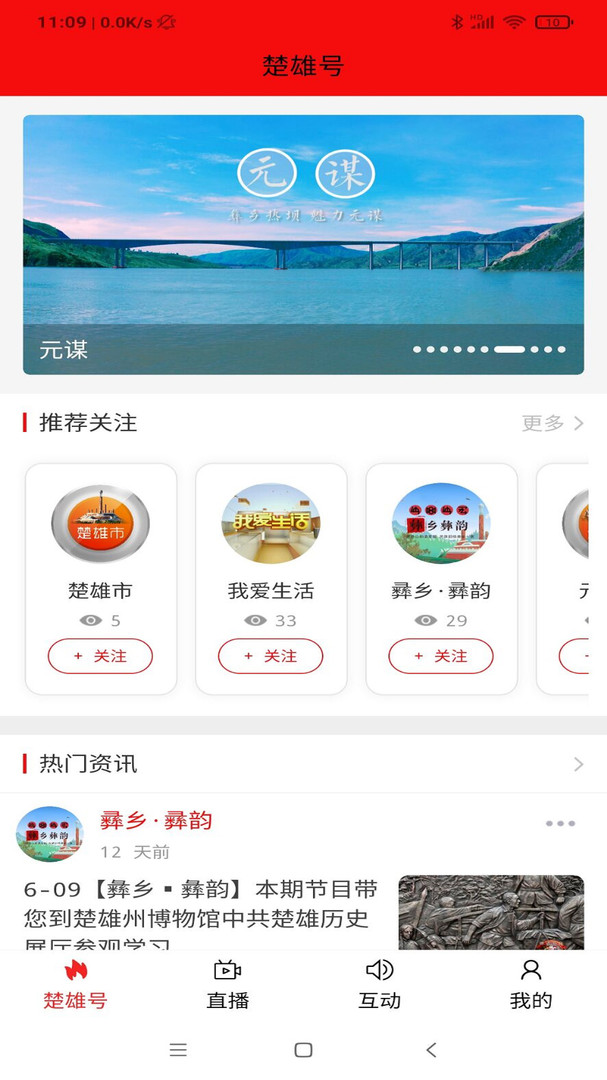Go back with the system back button
Image resolution: width=607 pixels, height=1080 pixels.
point(431,1050)
